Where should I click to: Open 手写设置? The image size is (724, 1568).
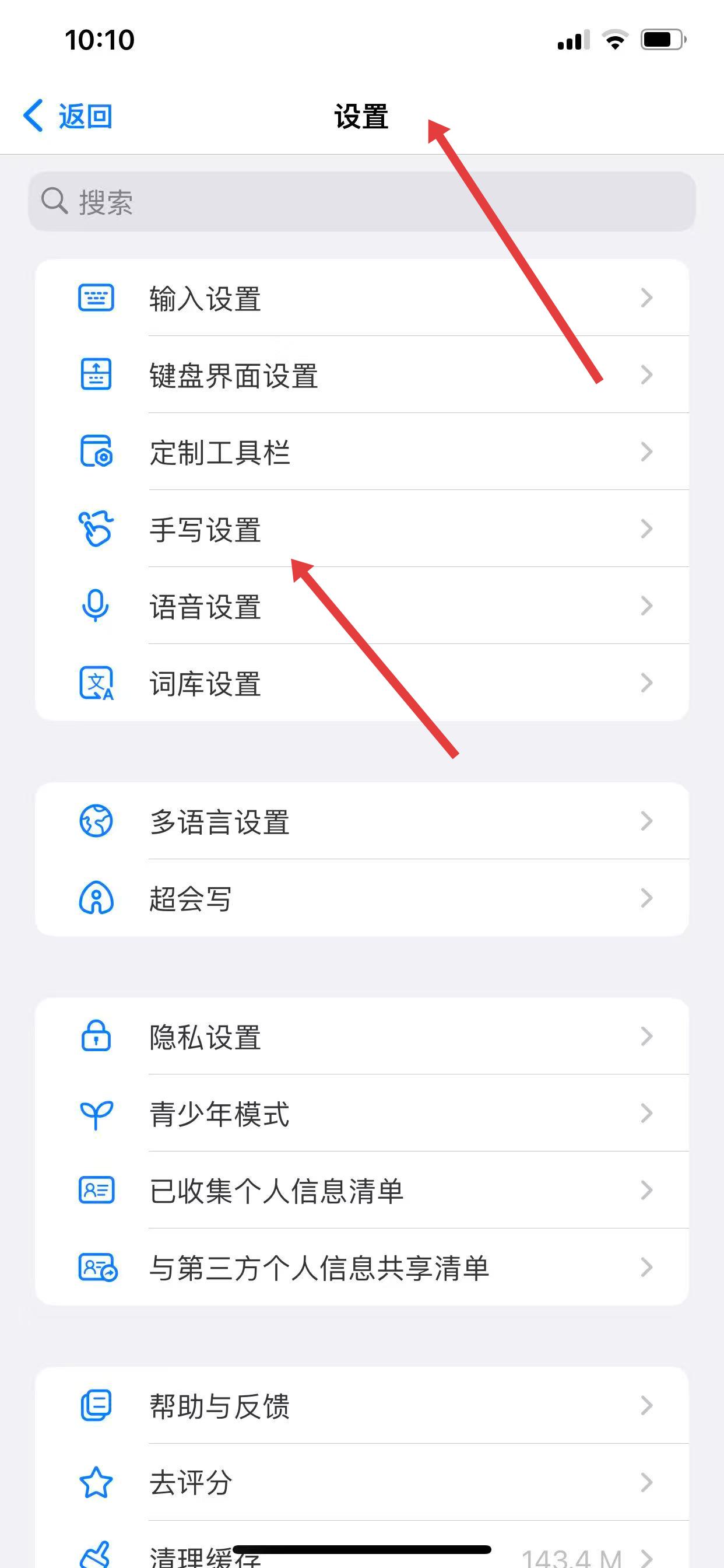[361, 529]
